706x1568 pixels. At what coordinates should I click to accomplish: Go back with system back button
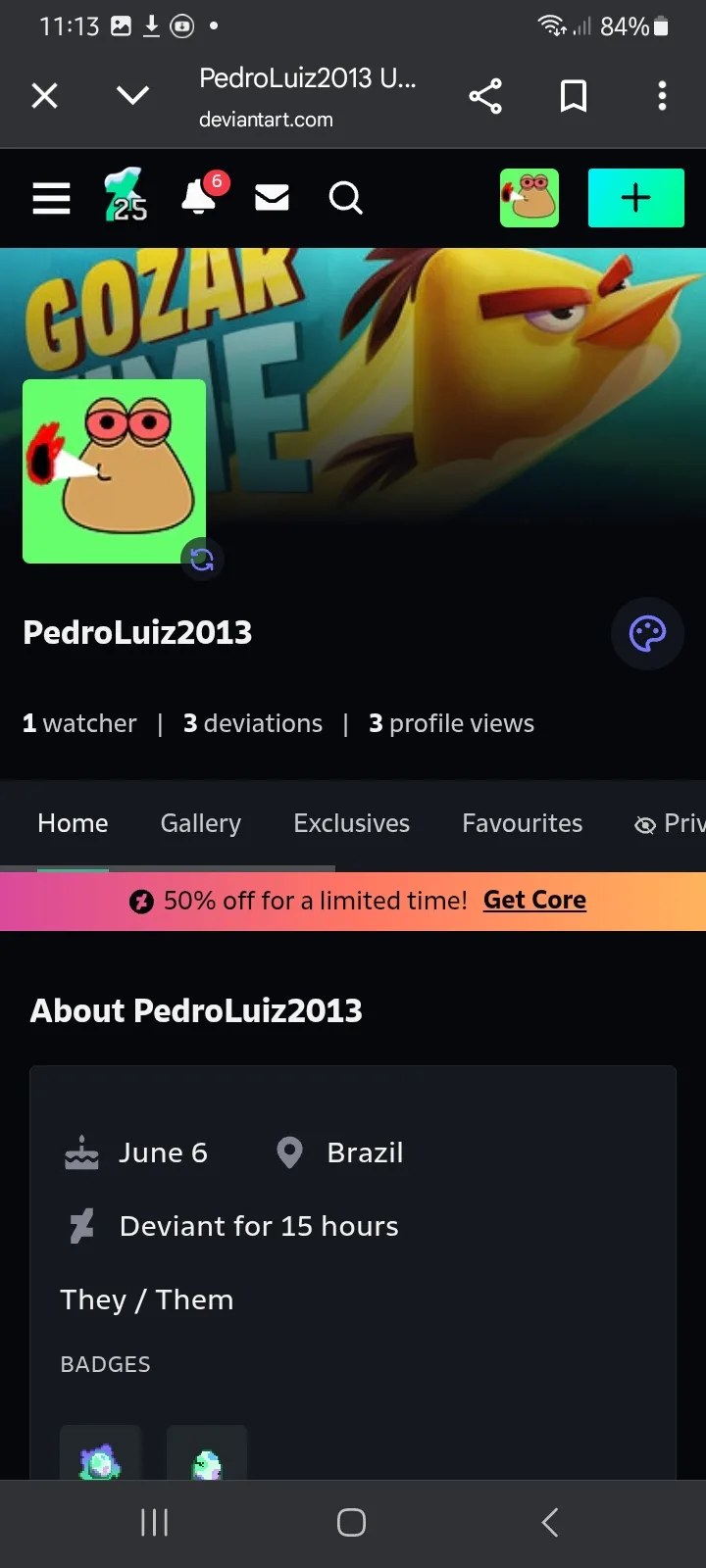[x=550, y=1522]
